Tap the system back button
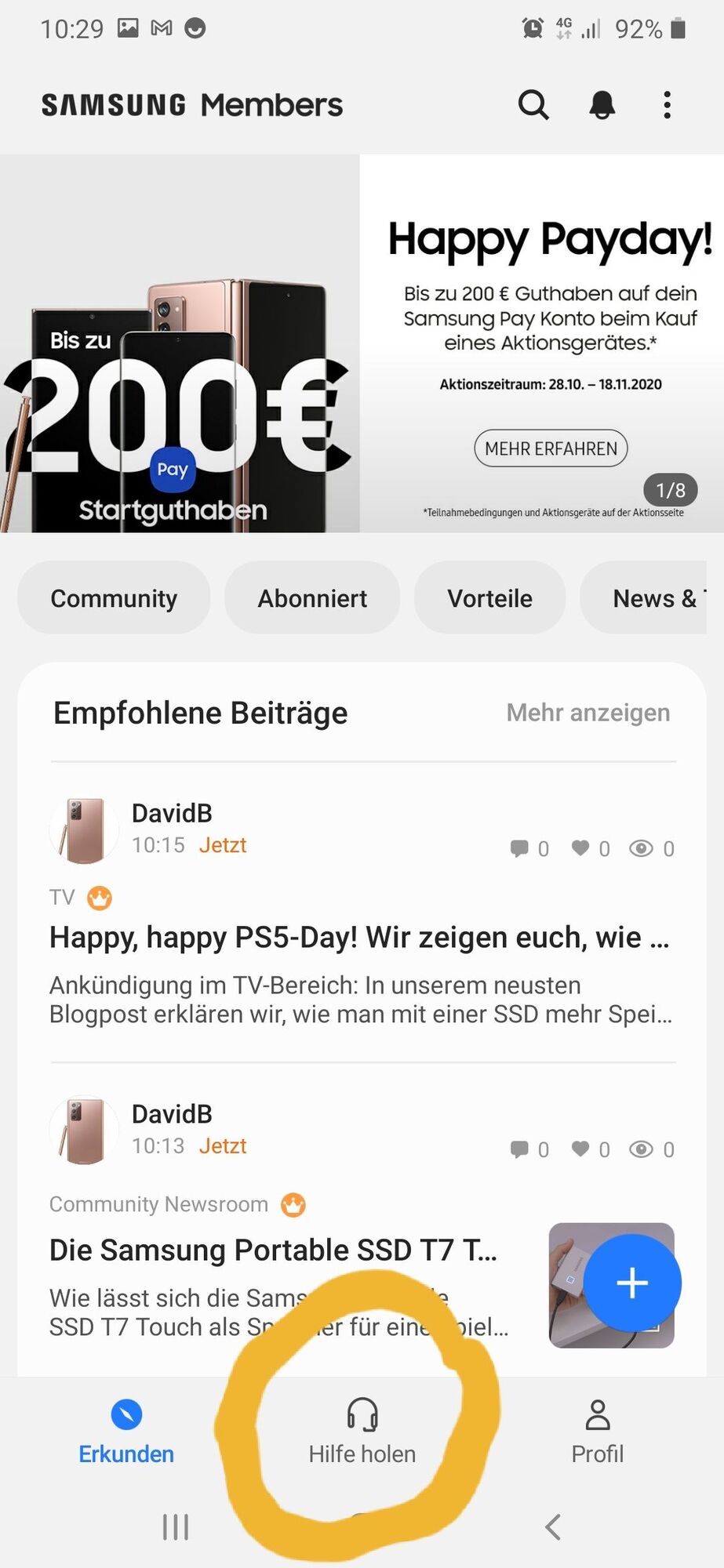The image size is (724, 1568). pos(553,1526)
